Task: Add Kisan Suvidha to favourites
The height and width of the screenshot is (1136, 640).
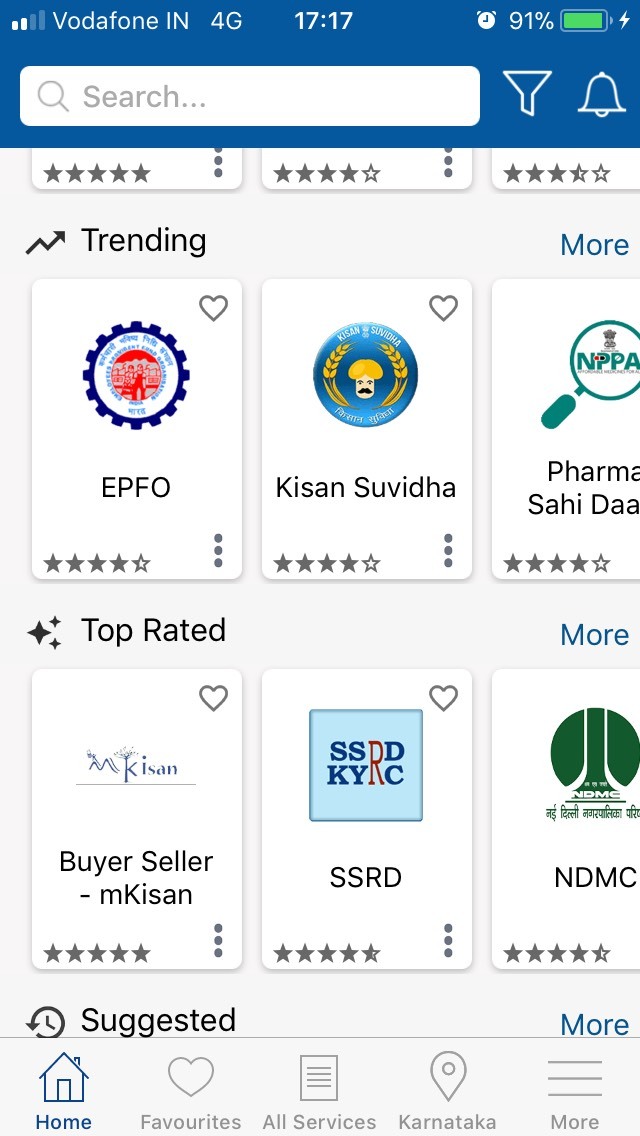Action: pyautogui.click(x=443, y=309)
